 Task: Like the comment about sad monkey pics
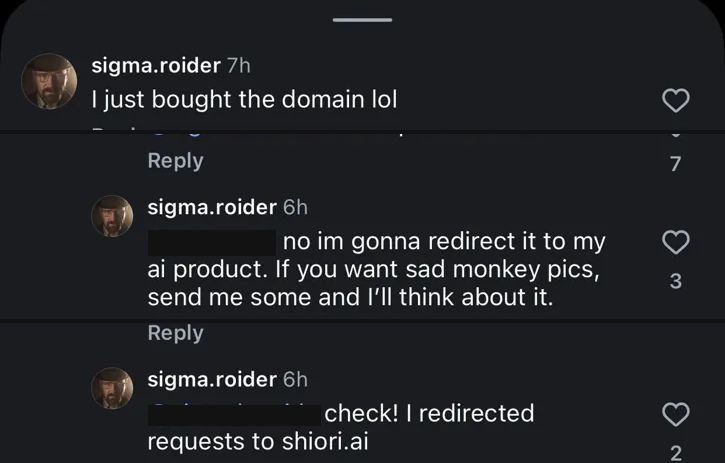(x=677, y=242)
